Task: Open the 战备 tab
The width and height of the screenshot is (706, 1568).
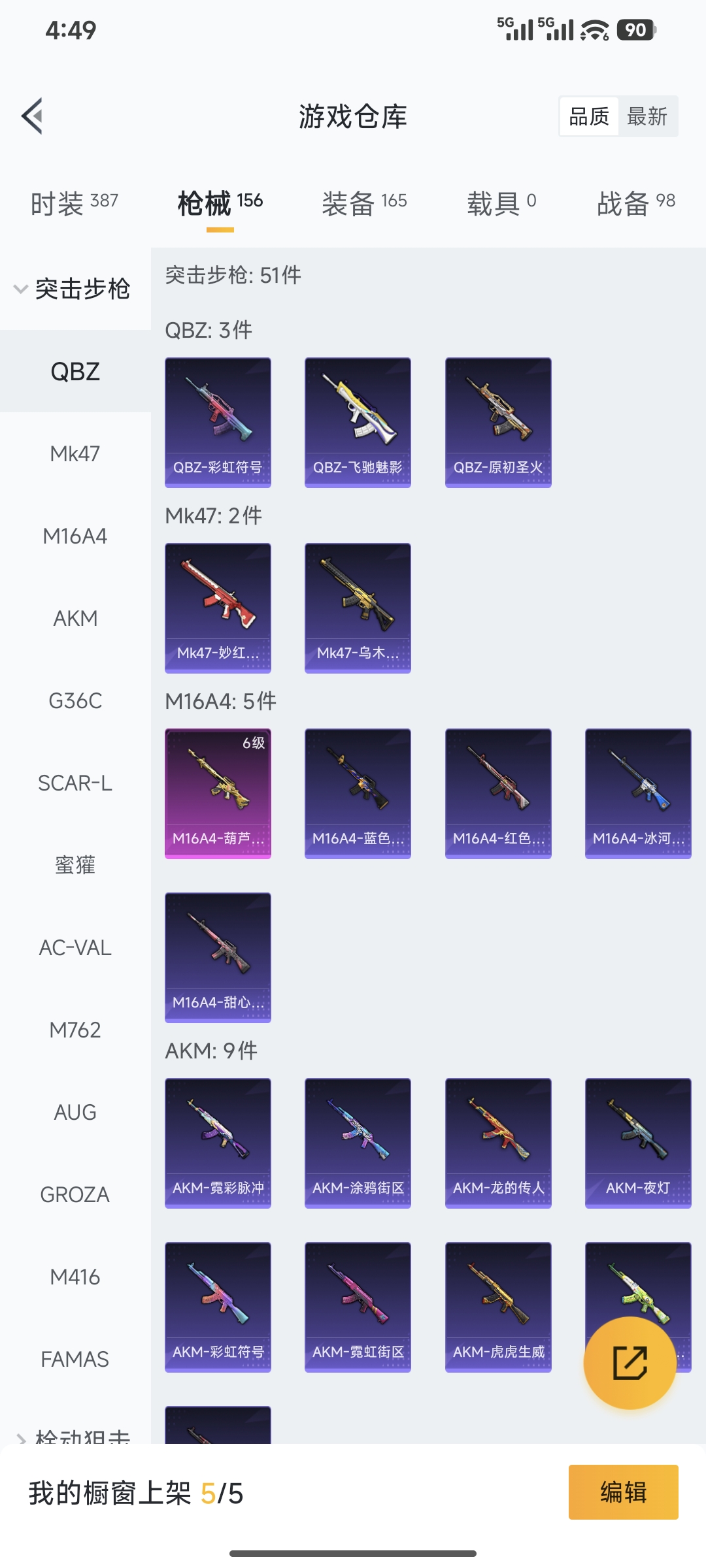Action: pos(635,203)
